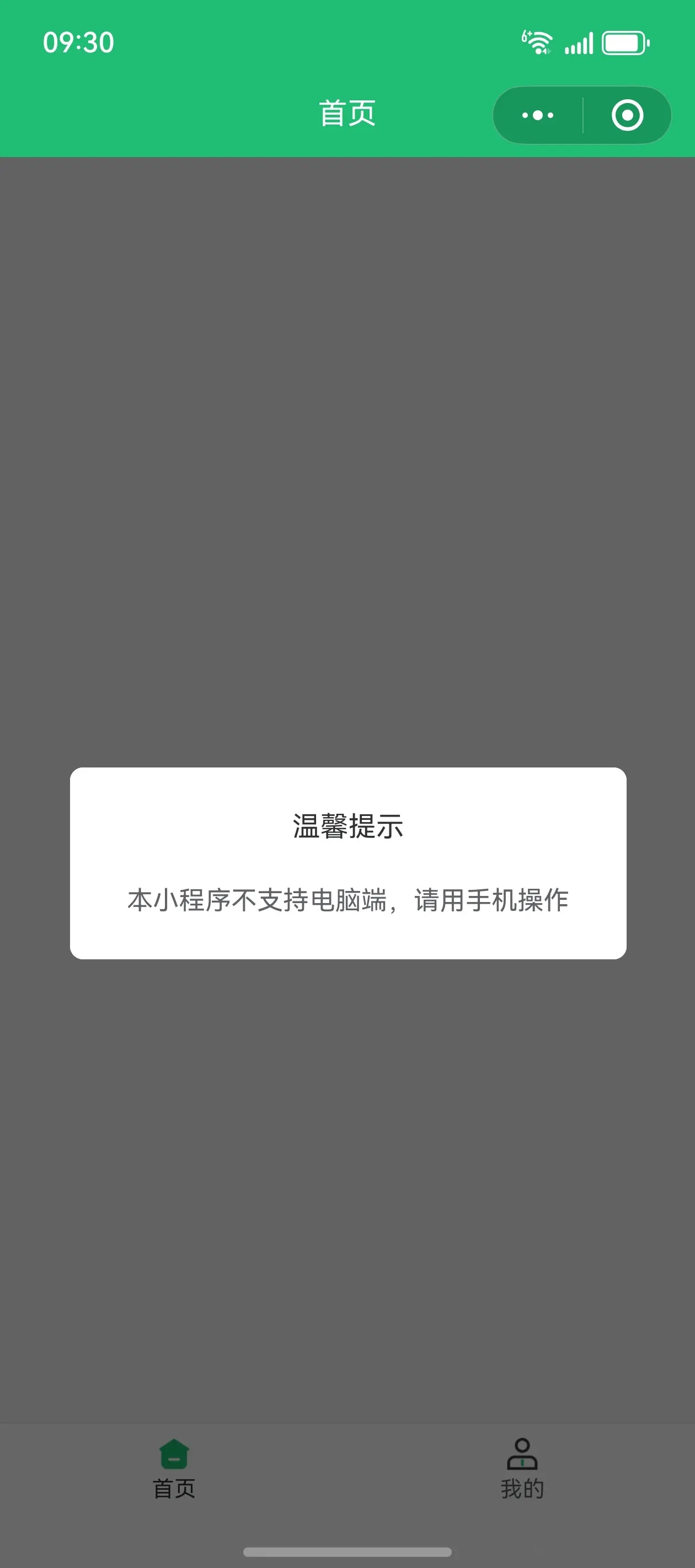Viewport: 695px width, 1568px height.
Task: Open the mini program more options menu
Action: tap(538, 115)
